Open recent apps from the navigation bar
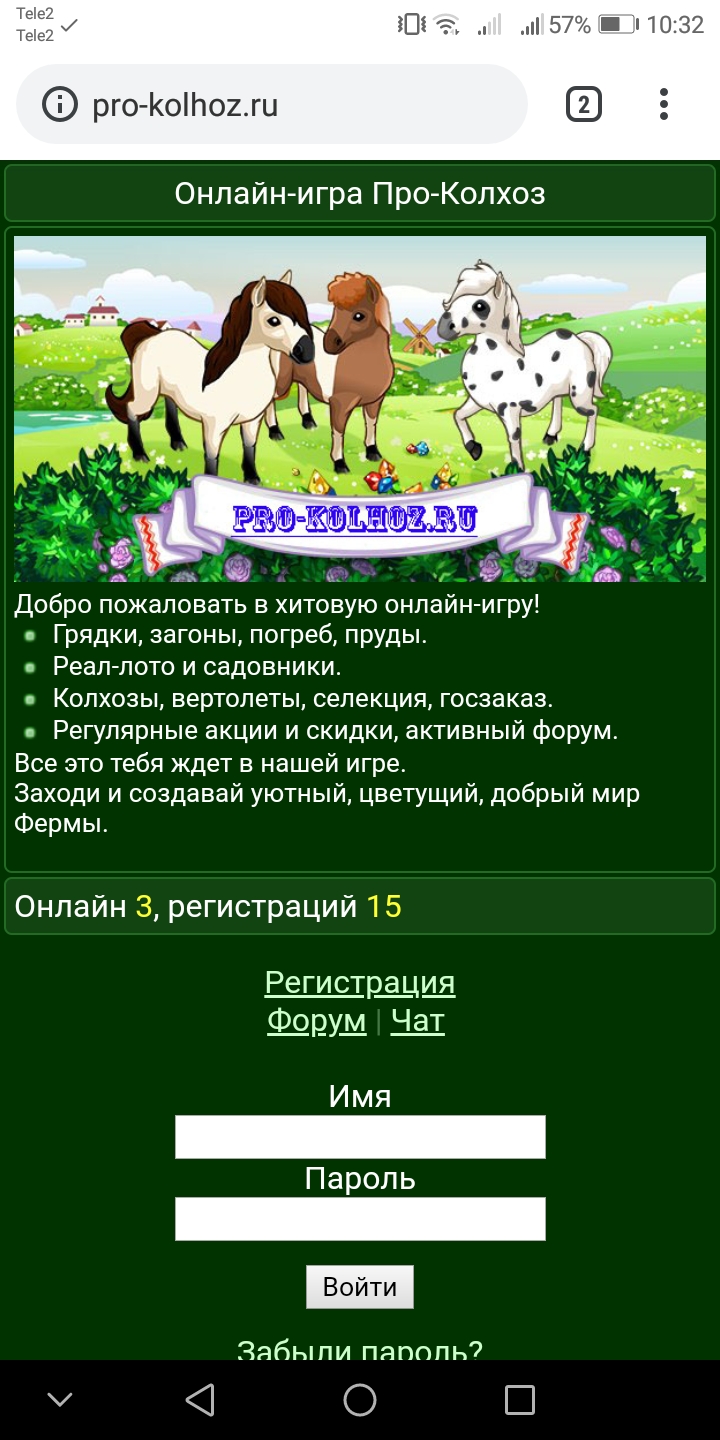Image resolution: width=720 pixels, height=1440 pixels. coord(520,1400)
